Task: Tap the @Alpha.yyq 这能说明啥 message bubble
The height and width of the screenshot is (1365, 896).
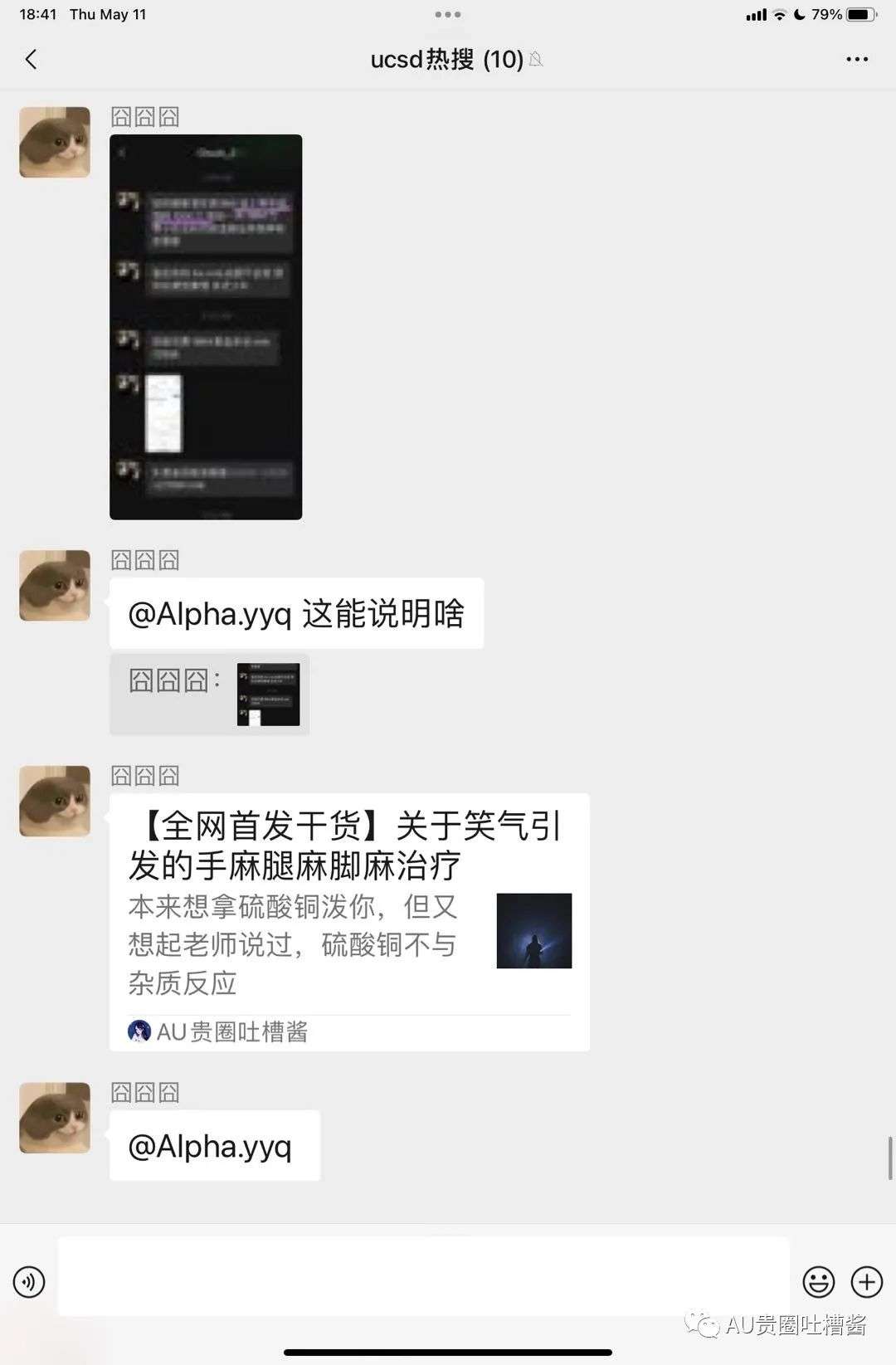Action: (x=296, y=614)
